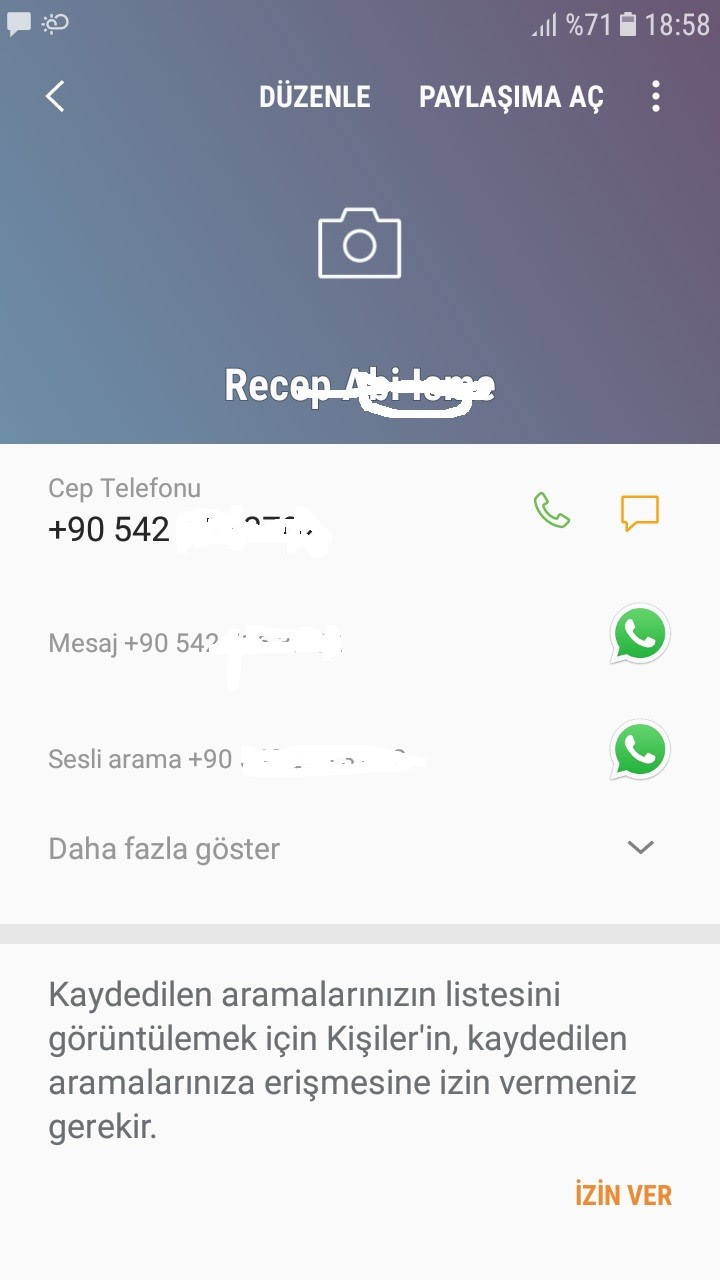Open the three-dot overflow menu
Image resolution: width=720 pixels, height=1280 pixels.
[656, 96]
